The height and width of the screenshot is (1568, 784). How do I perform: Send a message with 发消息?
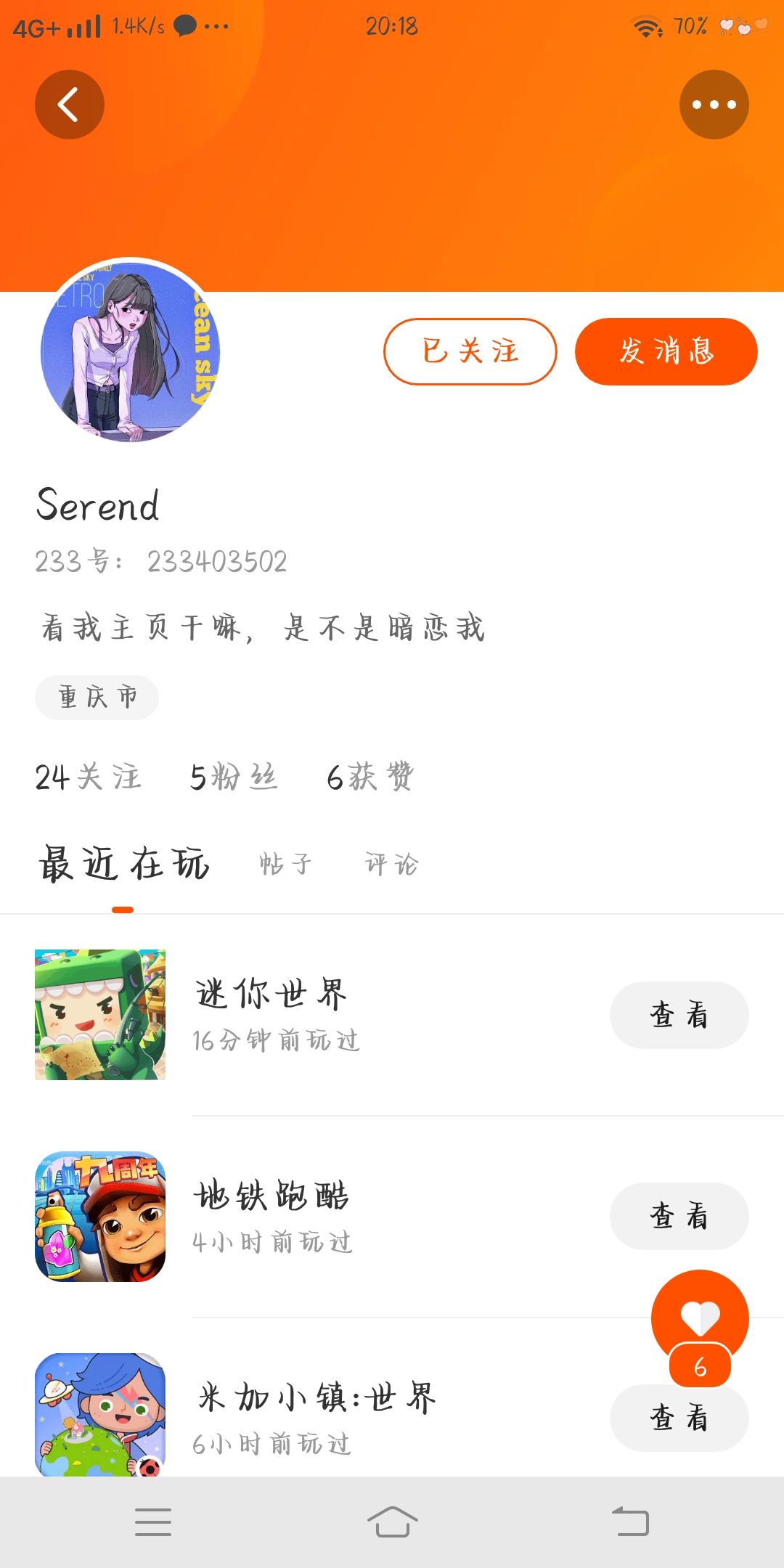pyautogui.click(x=666, y=351)
